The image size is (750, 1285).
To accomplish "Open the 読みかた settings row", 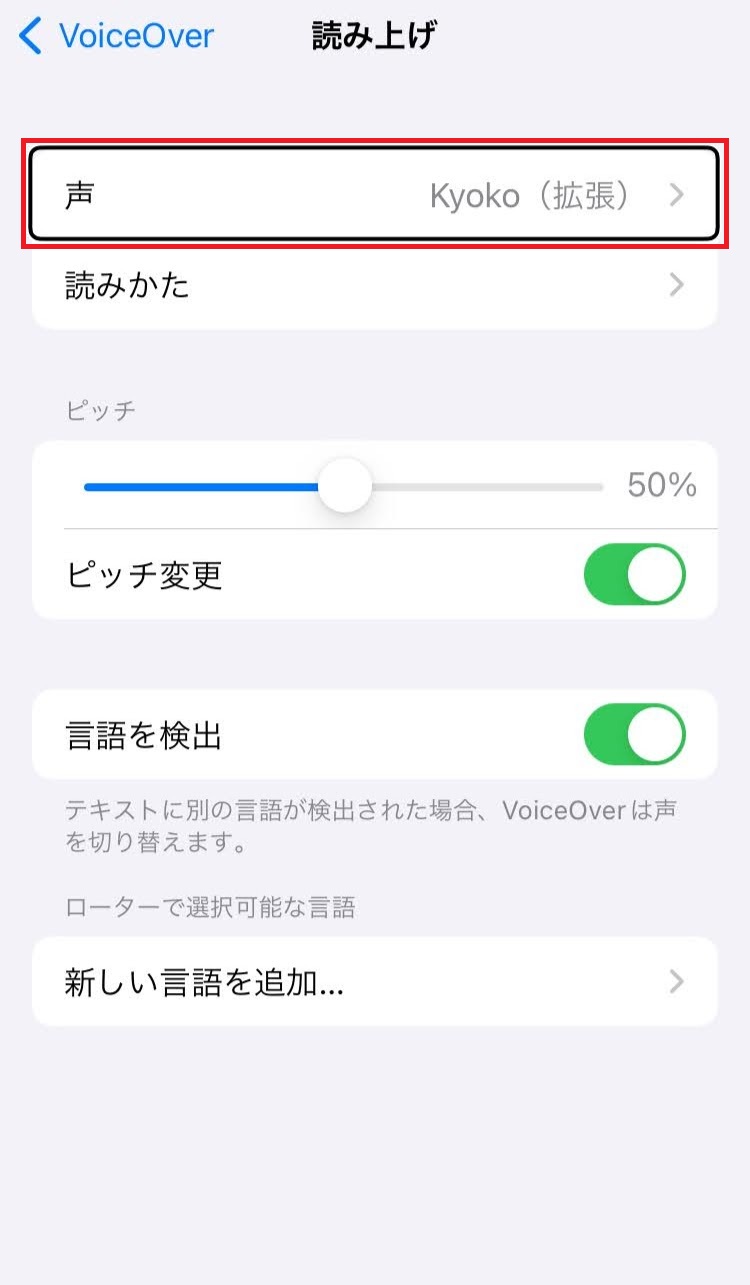I will point(374,286).
